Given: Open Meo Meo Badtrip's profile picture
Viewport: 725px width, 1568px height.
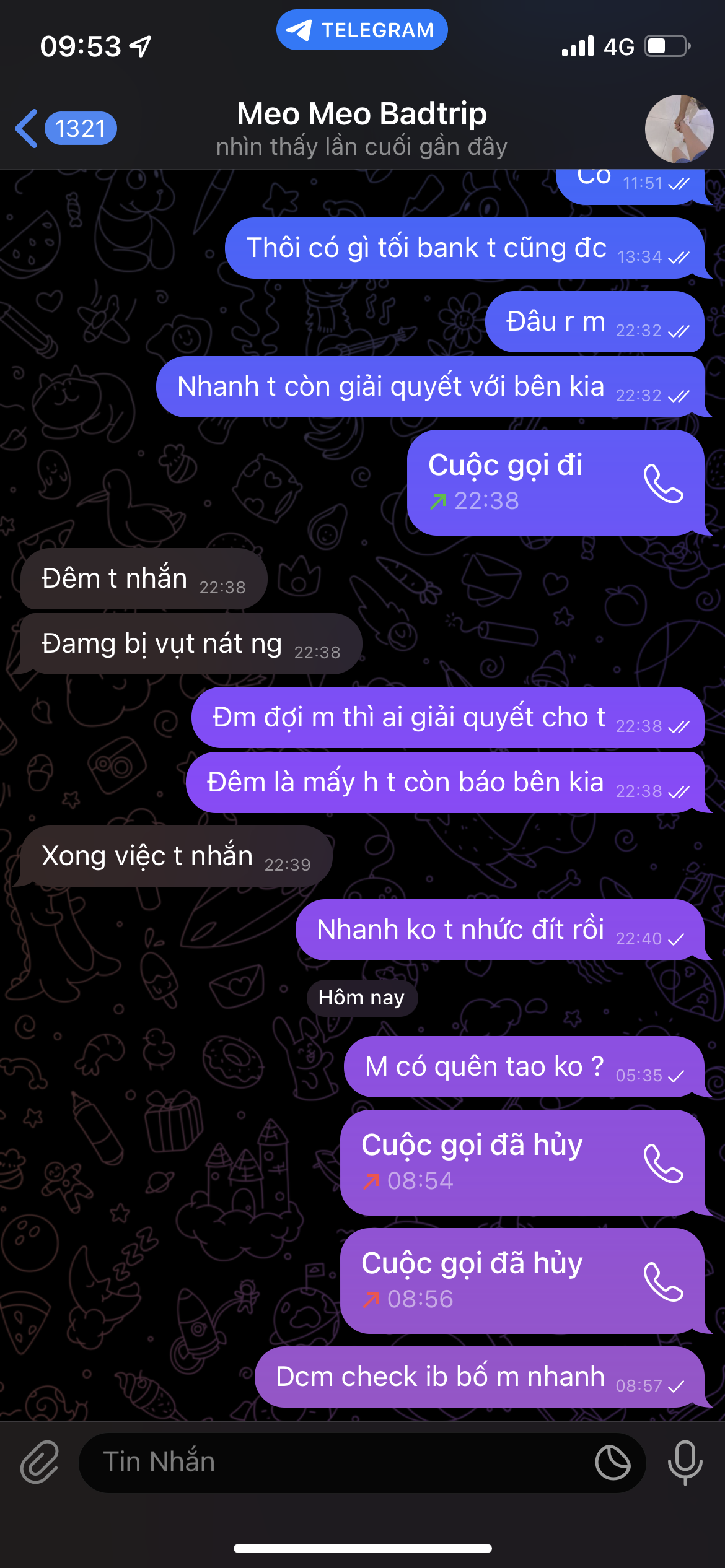Looking at the screenshot, I should [679, 129].
